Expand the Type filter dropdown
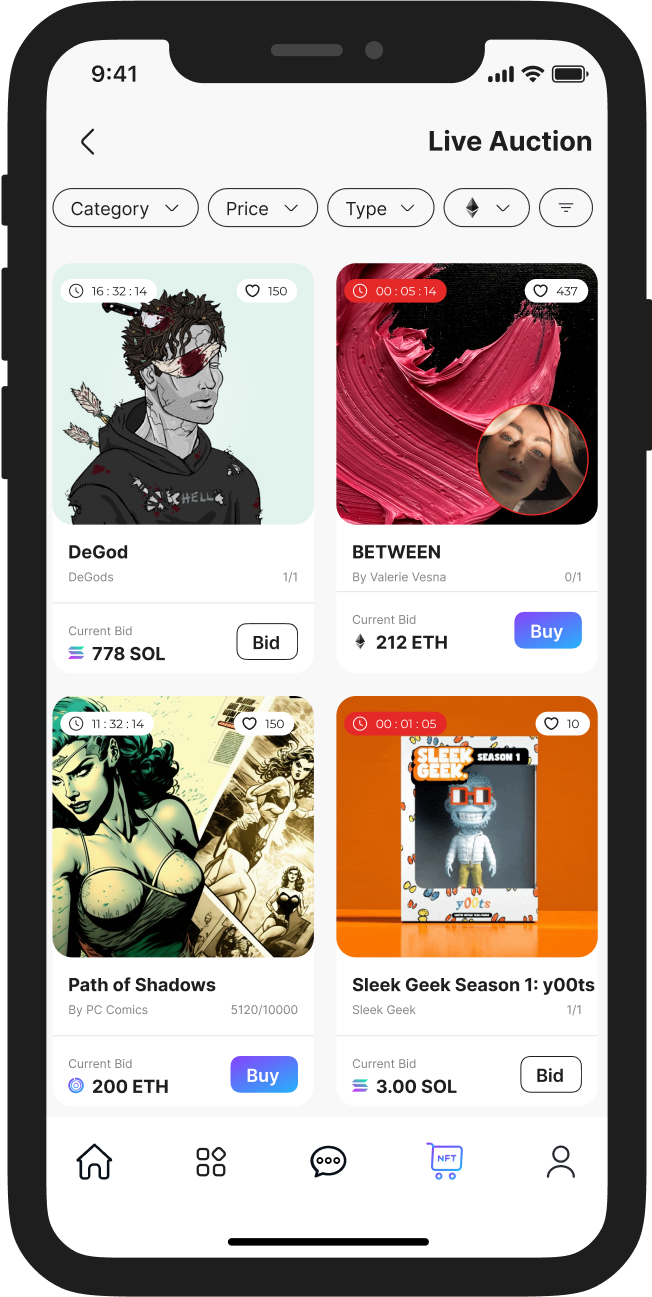Viewport: 652px width, 1297px height. (380, 208)
